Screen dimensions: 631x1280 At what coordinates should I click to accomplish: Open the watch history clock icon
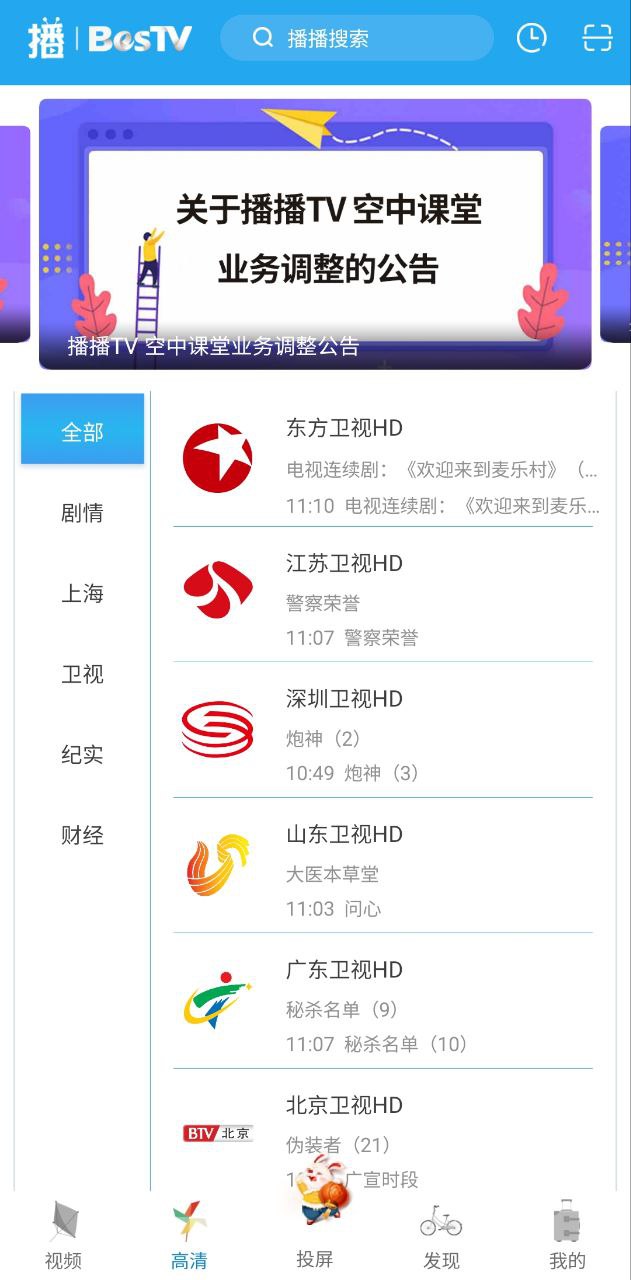pyautogui.click(x=531, y=38)
